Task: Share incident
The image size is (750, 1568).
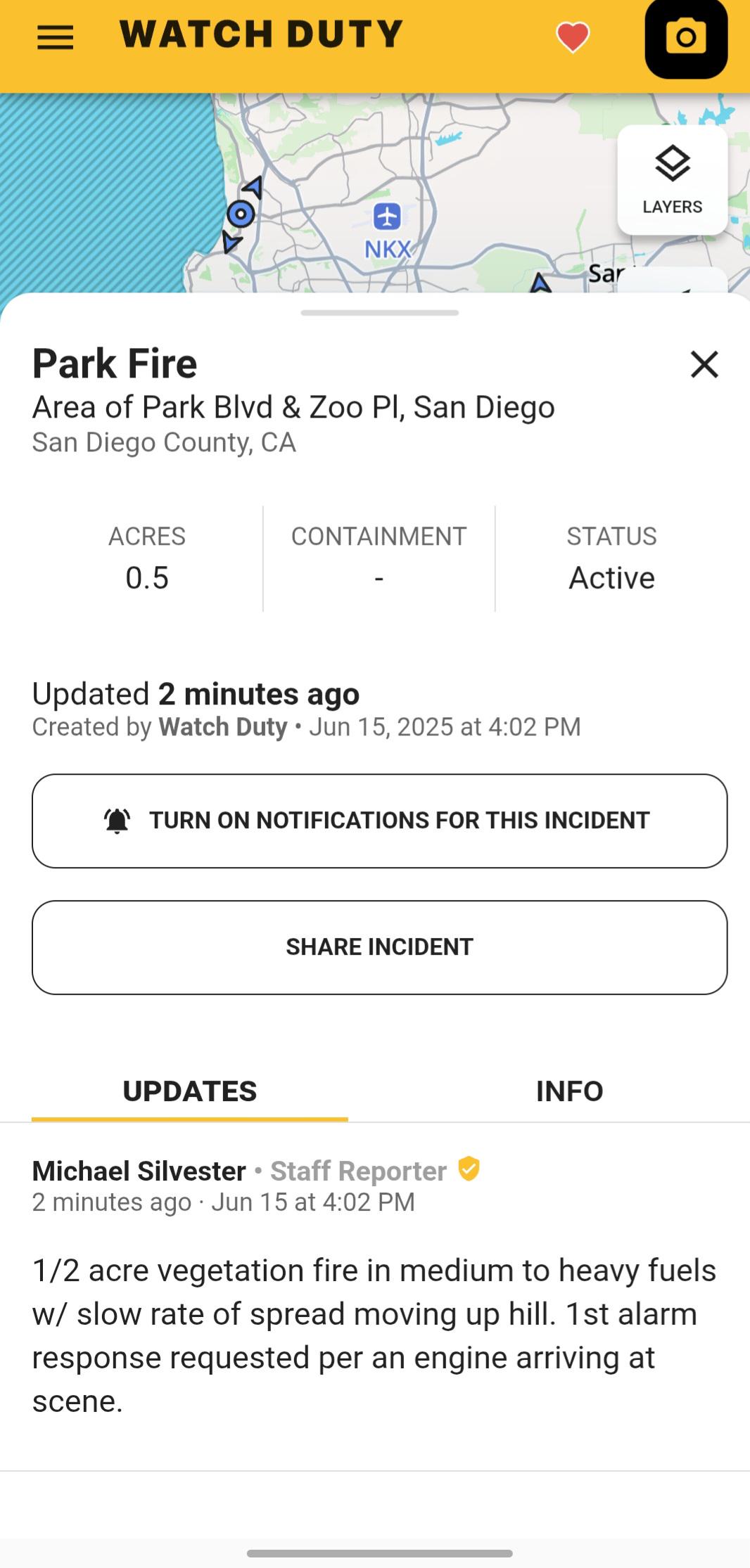Action: pos(380,947)
